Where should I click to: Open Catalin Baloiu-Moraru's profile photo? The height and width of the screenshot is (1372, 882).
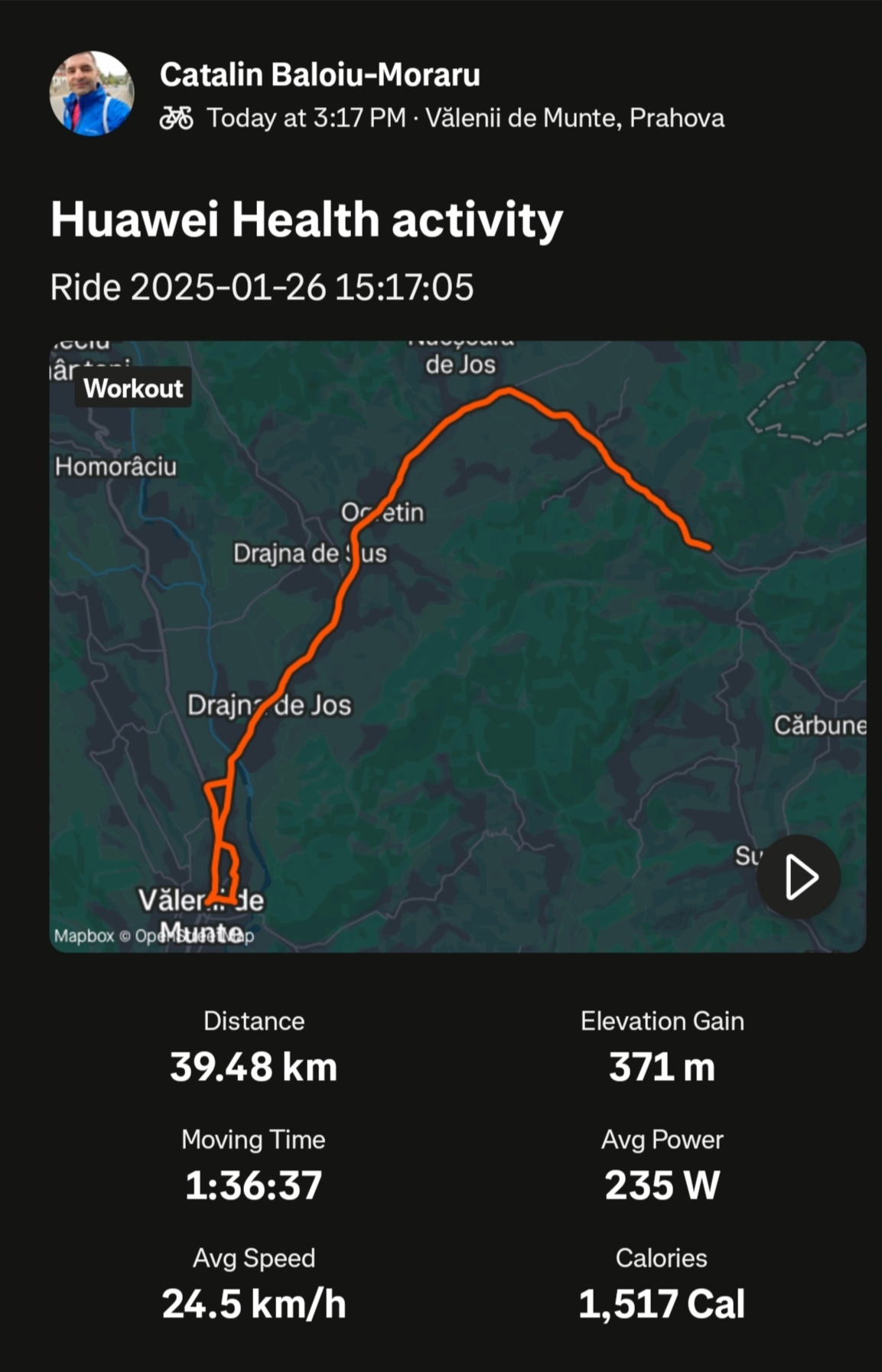(x=92, y=94)
